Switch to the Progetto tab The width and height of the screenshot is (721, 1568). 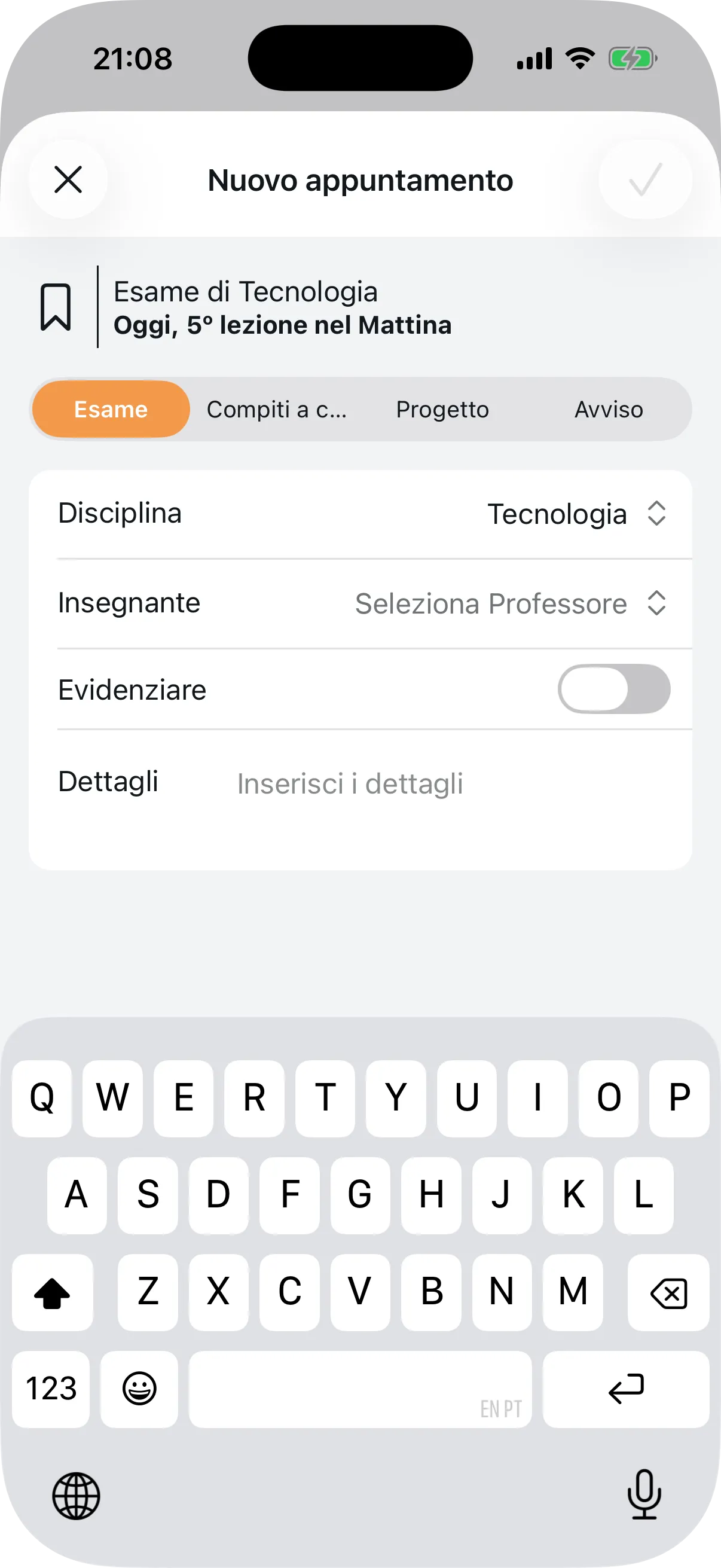pyautogui.click(x=442, y=409)
